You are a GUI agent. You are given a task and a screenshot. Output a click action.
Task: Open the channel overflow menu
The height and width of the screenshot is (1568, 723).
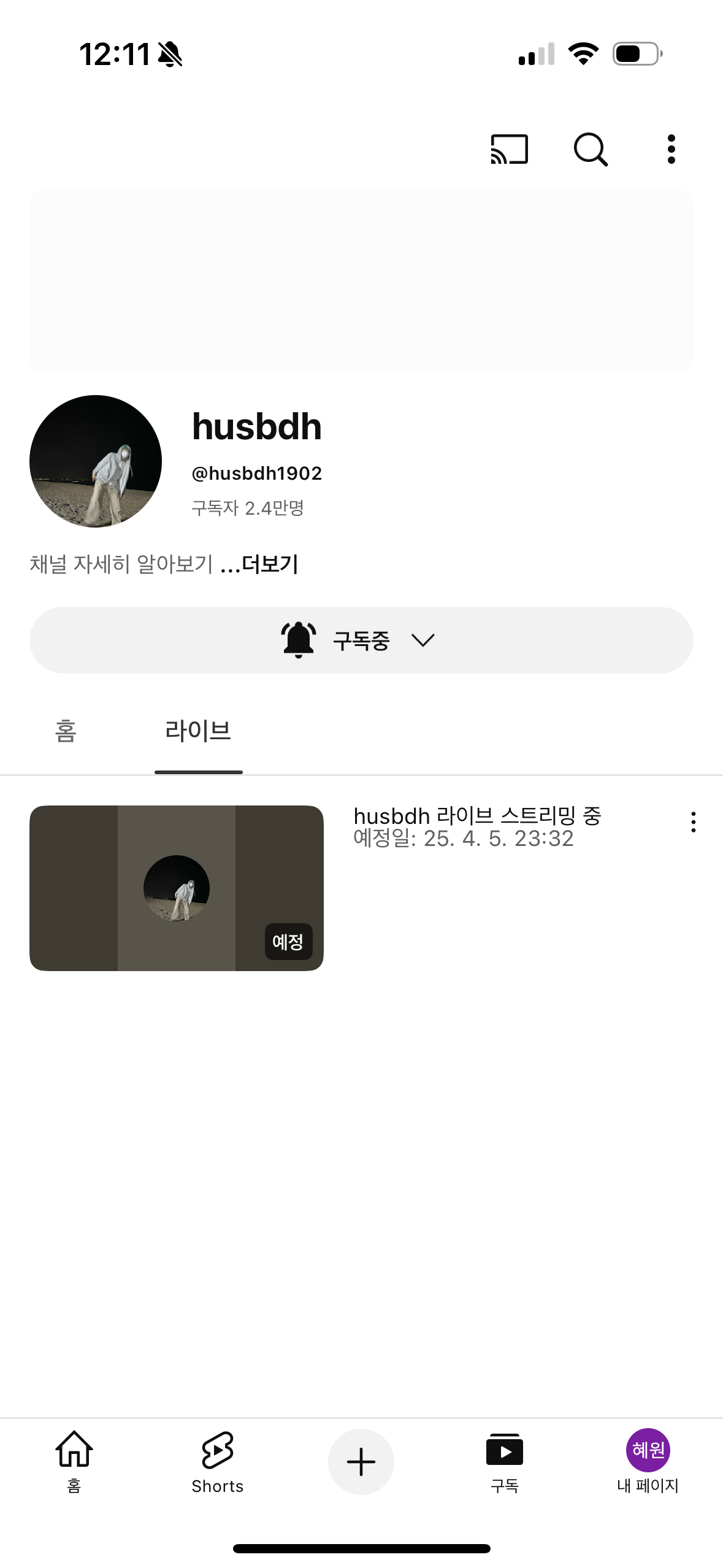671,149
